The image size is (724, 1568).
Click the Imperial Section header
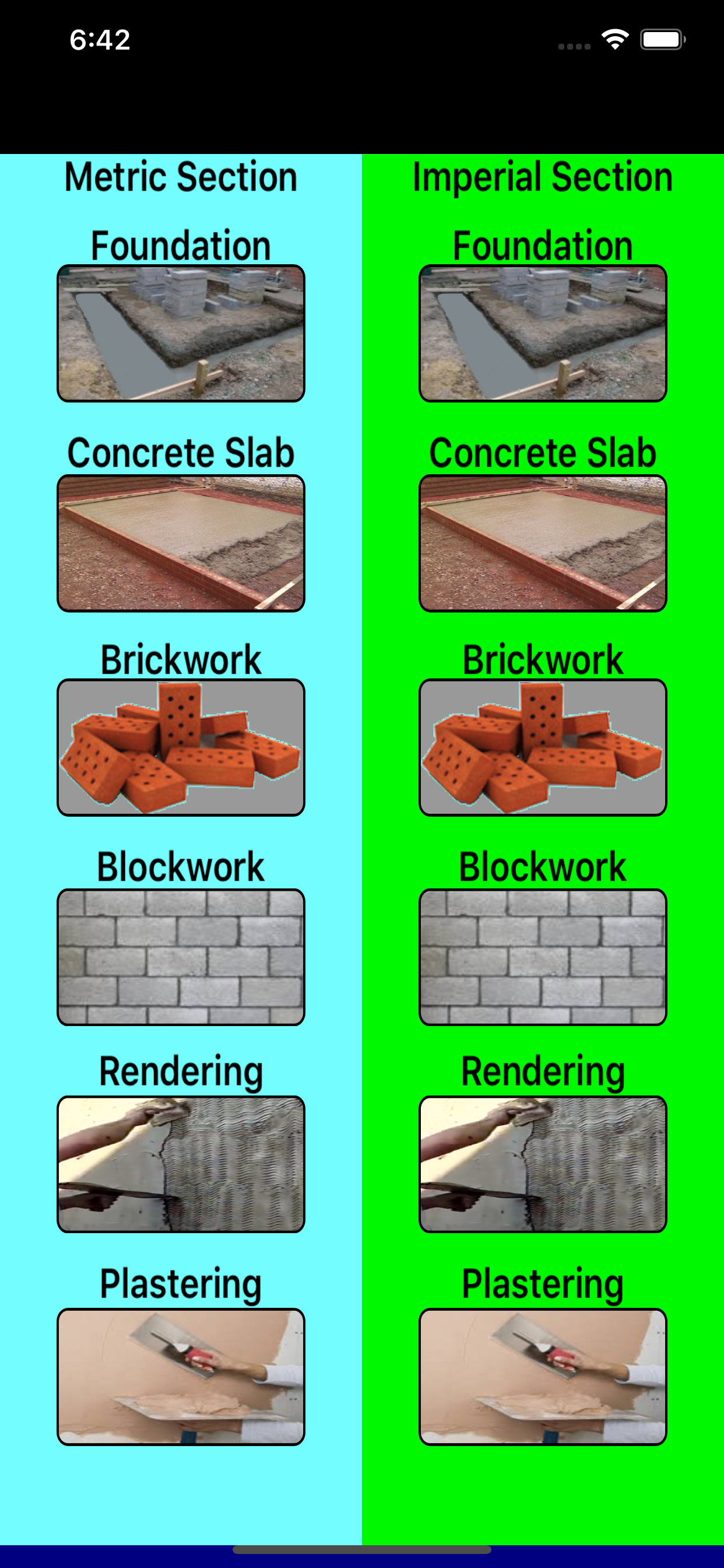click(543, 177)
